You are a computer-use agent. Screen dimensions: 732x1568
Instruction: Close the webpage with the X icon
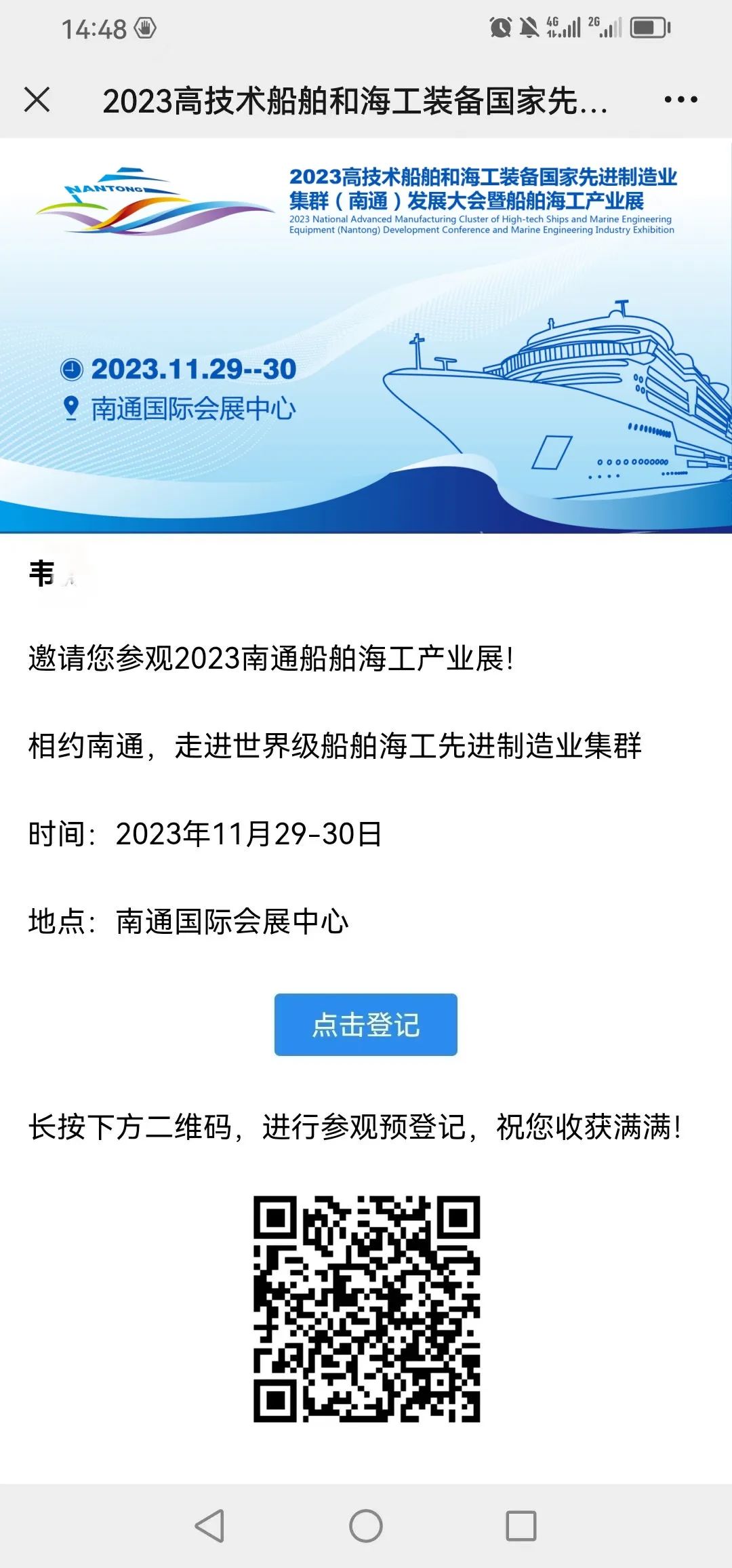point(37,100)
